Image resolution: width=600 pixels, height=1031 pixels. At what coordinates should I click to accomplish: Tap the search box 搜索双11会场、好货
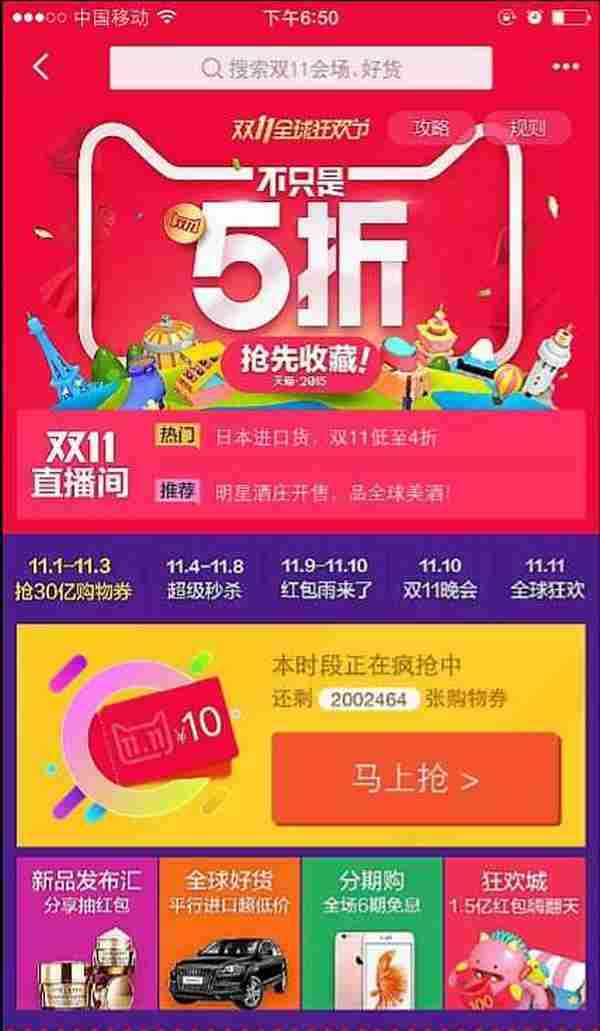[x=301, y=69]
